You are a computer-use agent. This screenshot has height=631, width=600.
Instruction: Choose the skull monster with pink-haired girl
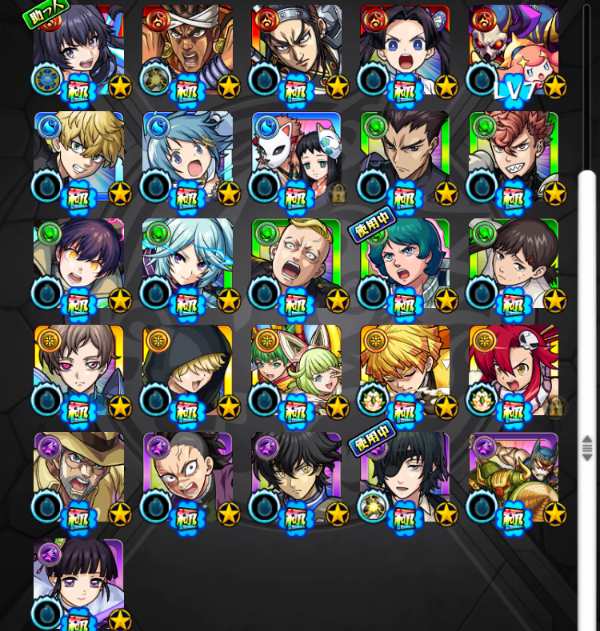coord(514,50)
